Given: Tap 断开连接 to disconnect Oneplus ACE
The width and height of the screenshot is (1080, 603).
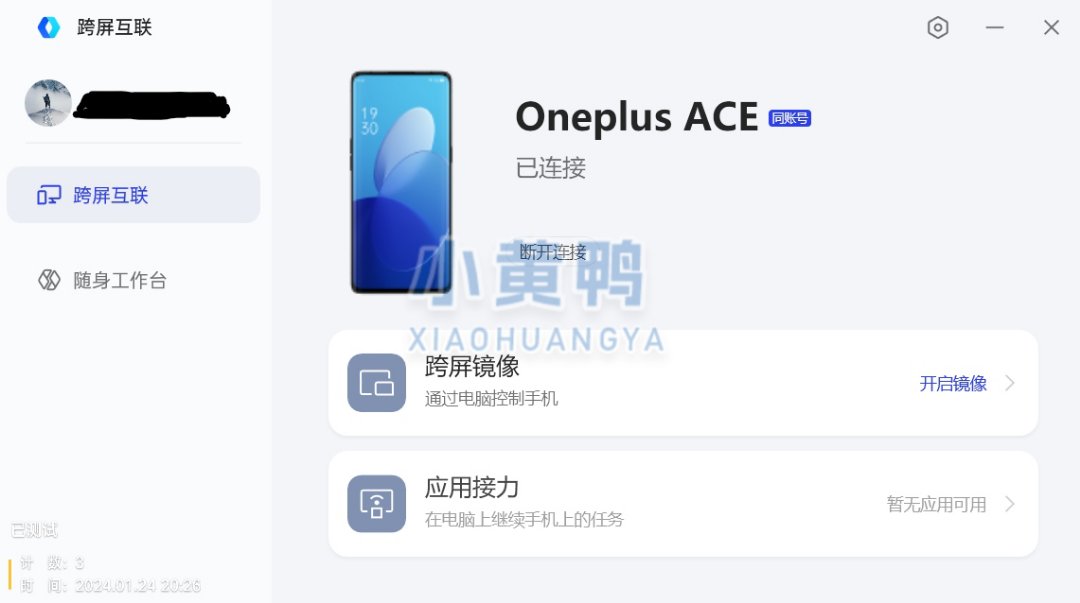Looking at the screenshot, I should tap(553, 252).
